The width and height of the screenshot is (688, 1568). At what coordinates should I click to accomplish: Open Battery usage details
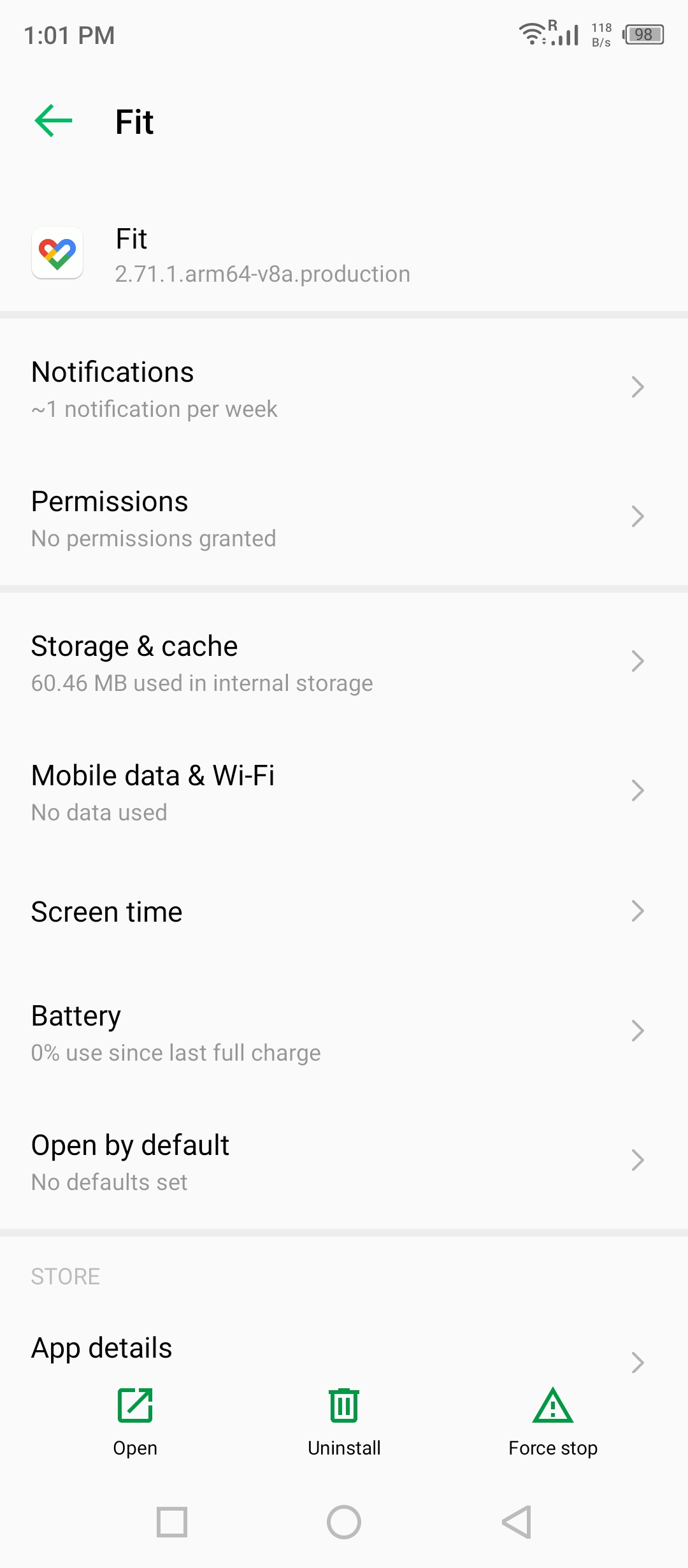pyautogui.click(x=344, y=1031)
